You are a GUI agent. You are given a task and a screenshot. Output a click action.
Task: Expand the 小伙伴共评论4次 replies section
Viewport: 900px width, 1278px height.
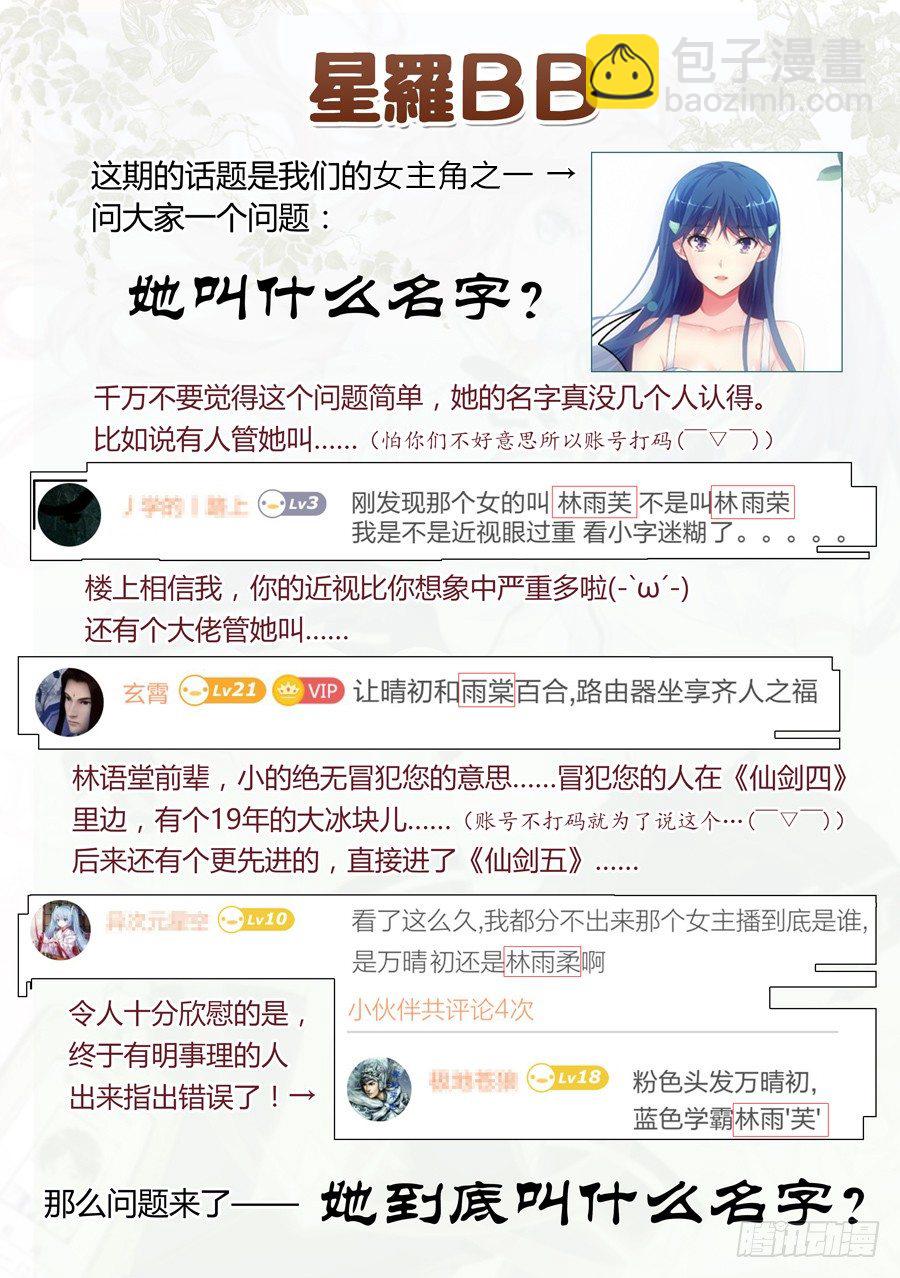[x=437, y=1010]
